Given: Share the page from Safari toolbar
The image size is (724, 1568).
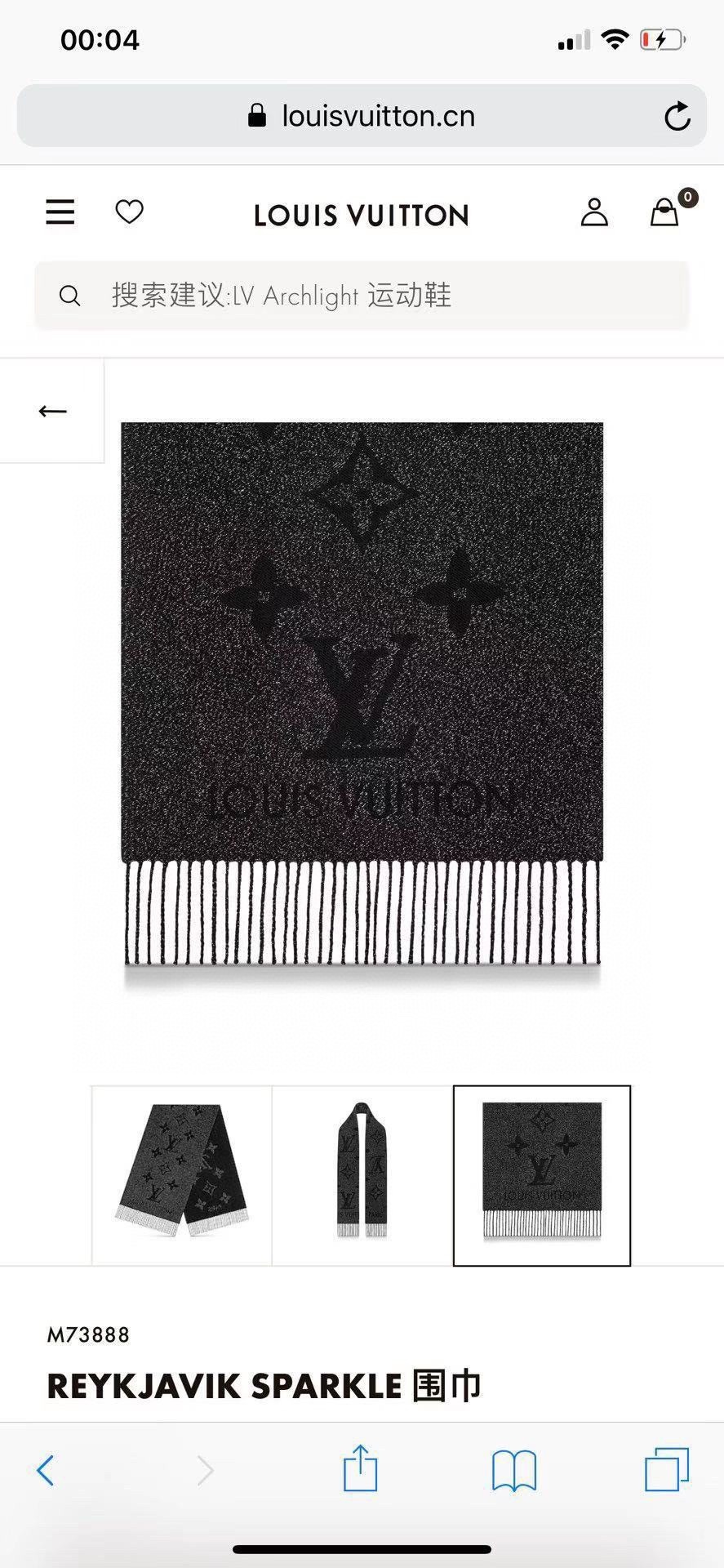Looking at the screenshot, I should (360, 1468).
